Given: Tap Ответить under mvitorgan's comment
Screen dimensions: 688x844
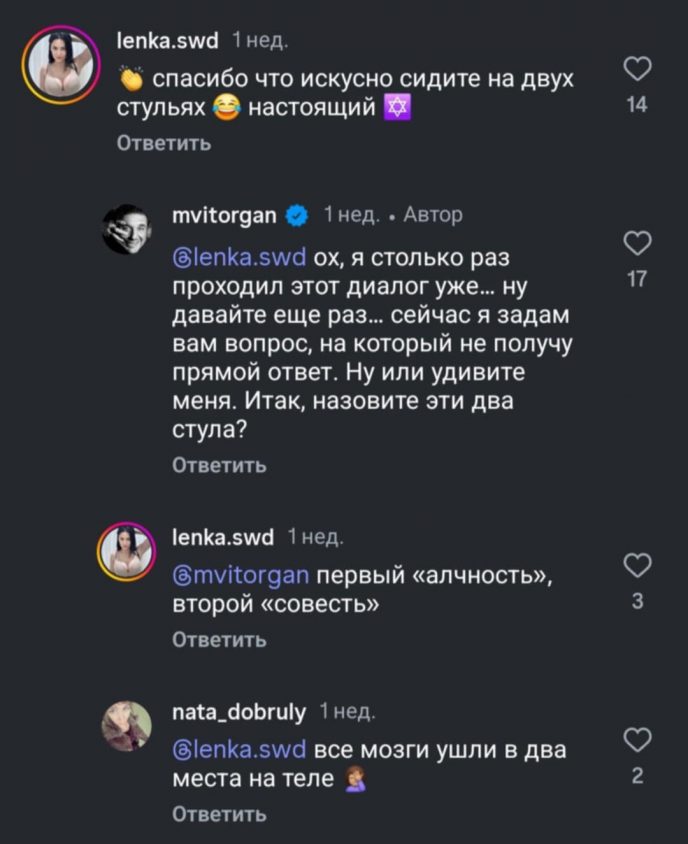Looking at the screenshot, I should click(219, 465).
